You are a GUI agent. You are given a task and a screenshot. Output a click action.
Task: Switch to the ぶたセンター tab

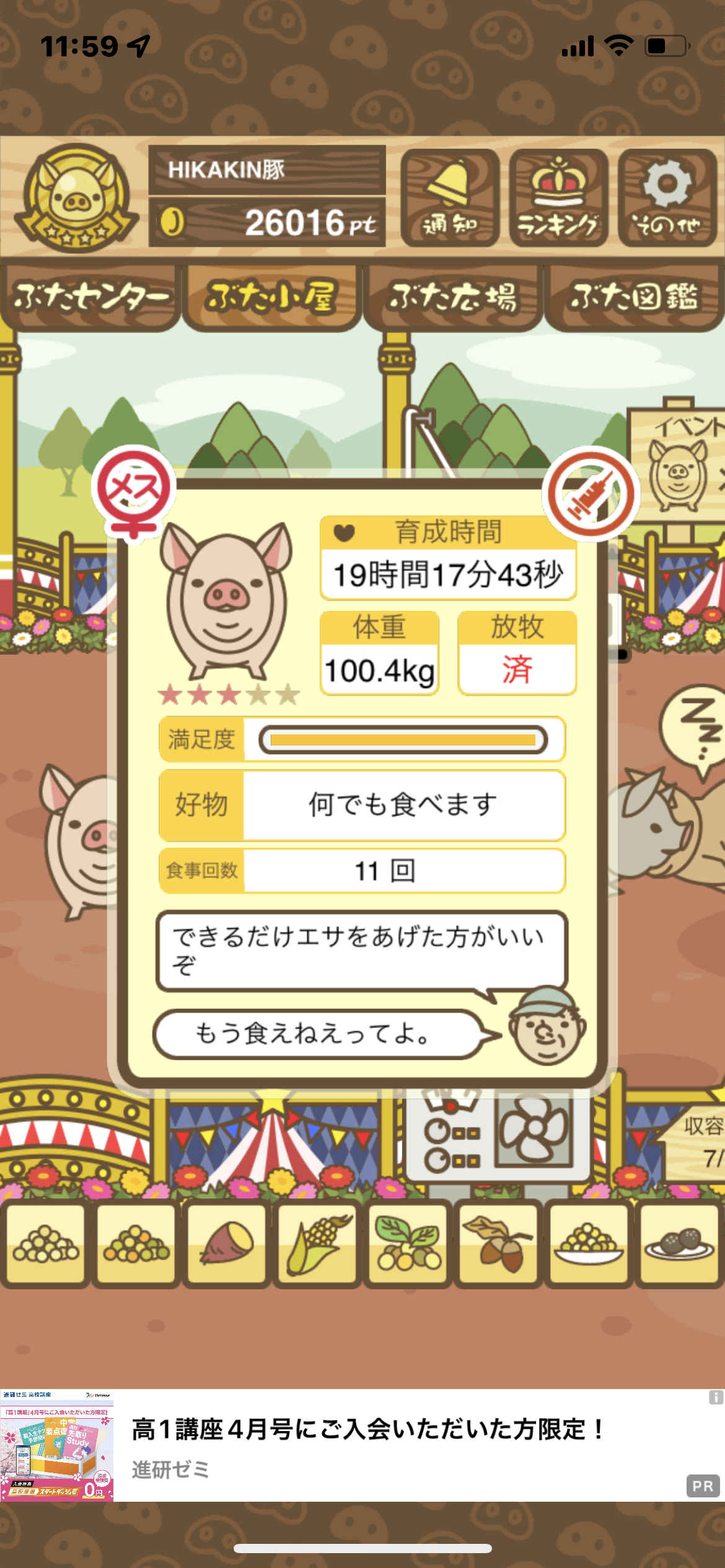[x=90, y=298]
